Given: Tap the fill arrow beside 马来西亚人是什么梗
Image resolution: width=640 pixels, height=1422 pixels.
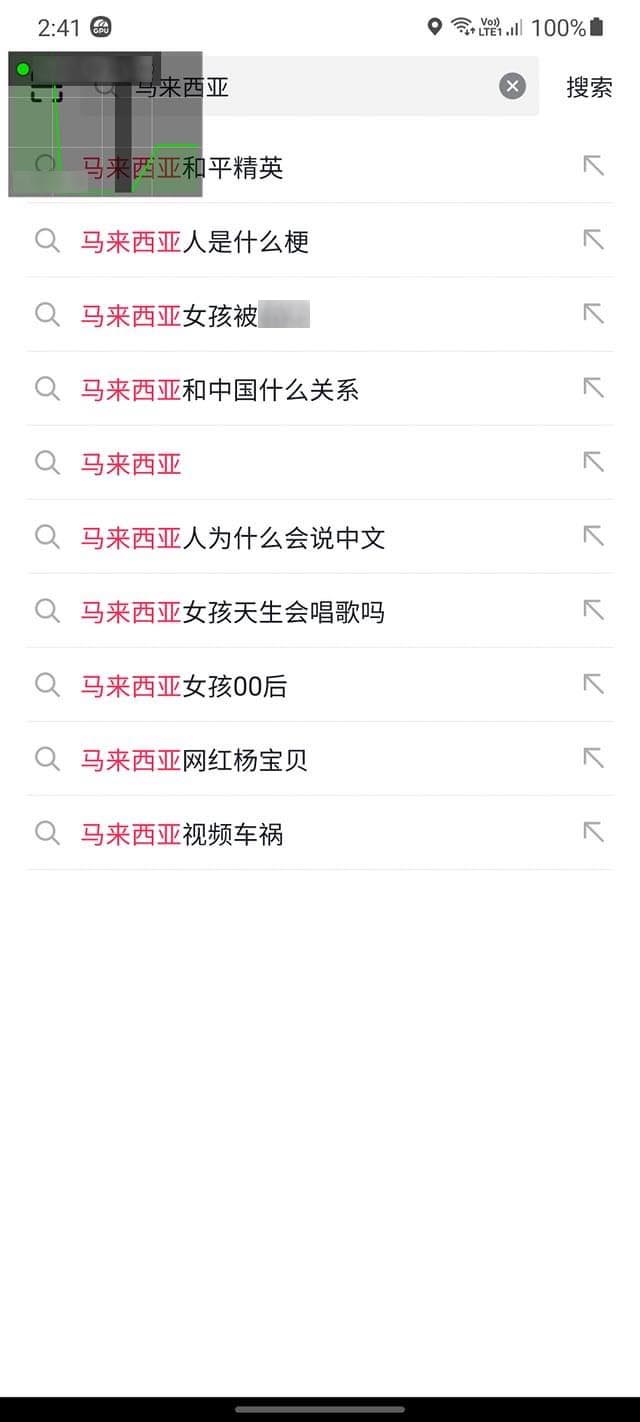Looking at the screenshot, I should [593, 240].
